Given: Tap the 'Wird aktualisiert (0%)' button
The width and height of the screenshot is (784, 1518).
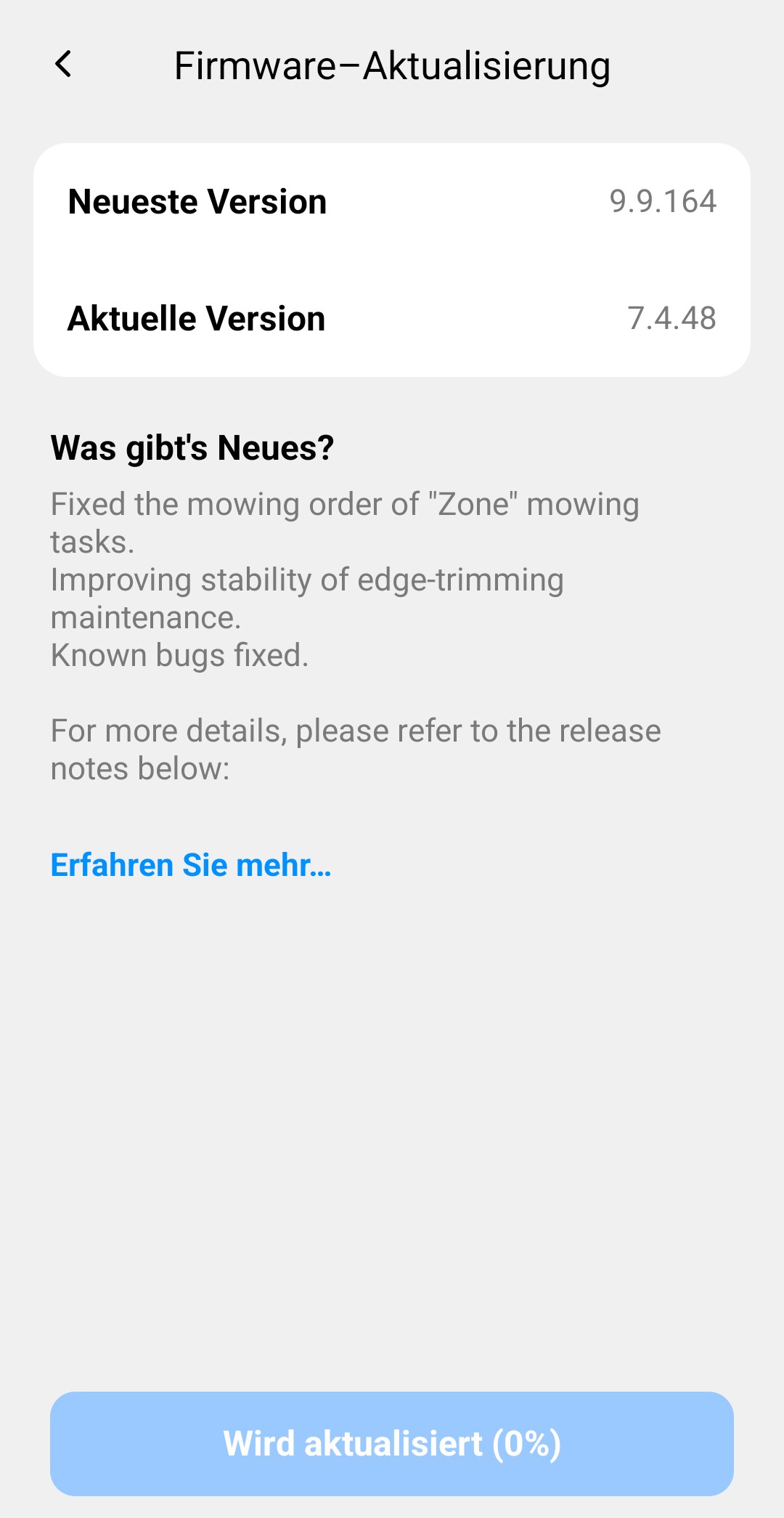Looking at the screenshot, I should 392,1443.
